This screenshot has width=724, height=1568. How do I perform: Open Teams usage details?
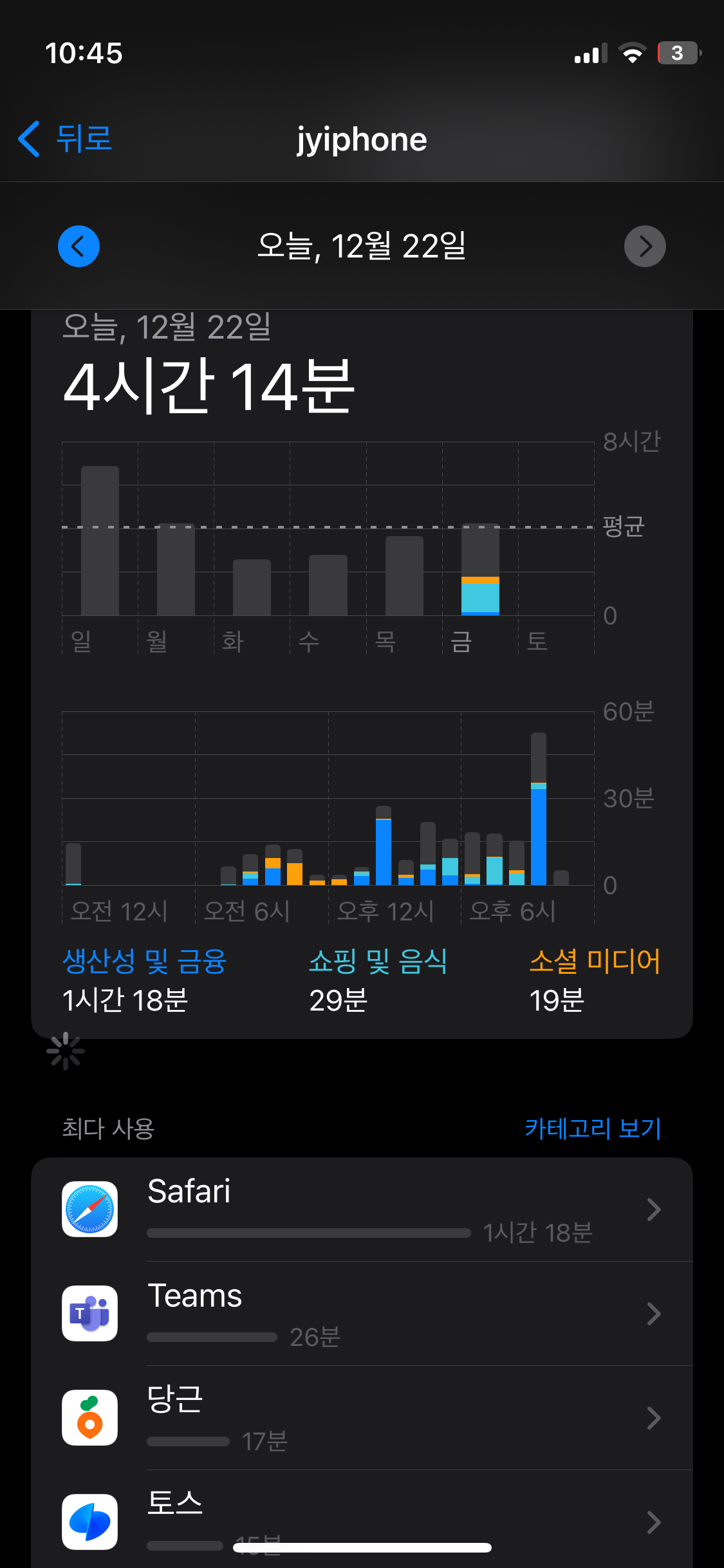(362, 1313)
